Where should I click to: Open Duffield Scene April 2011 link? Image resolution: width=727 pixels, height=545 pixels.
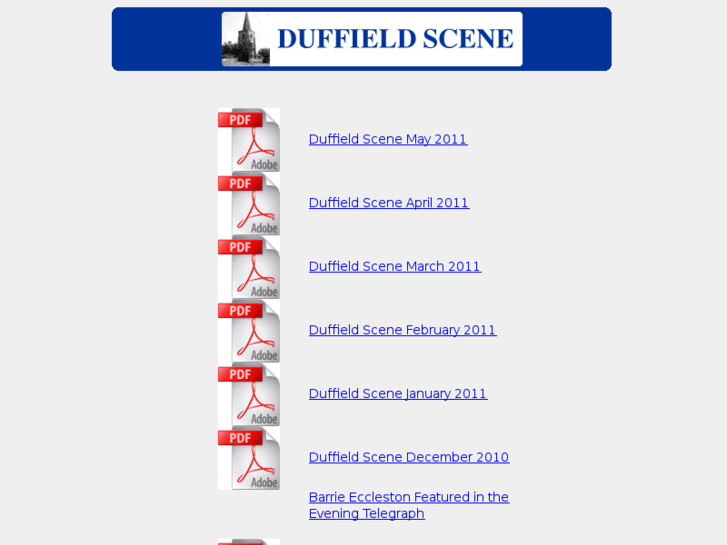(388, 203)
